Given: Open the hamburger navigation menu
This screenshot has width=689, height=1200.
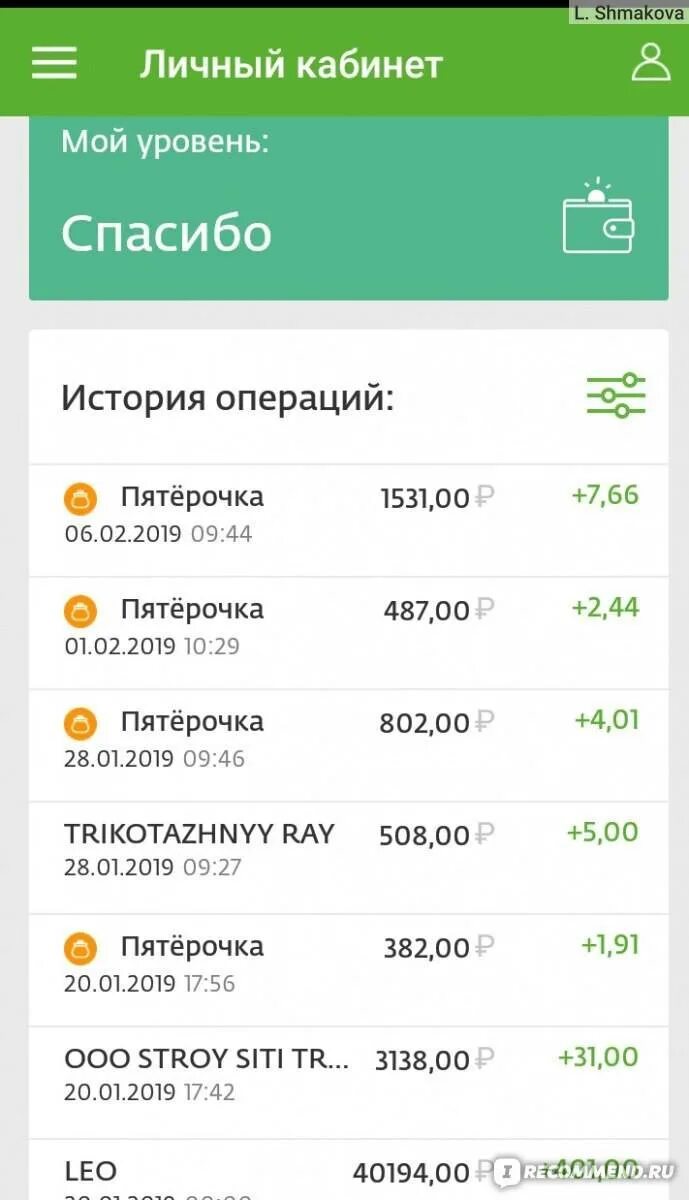Looking at the screenshot, I should 54,63.
